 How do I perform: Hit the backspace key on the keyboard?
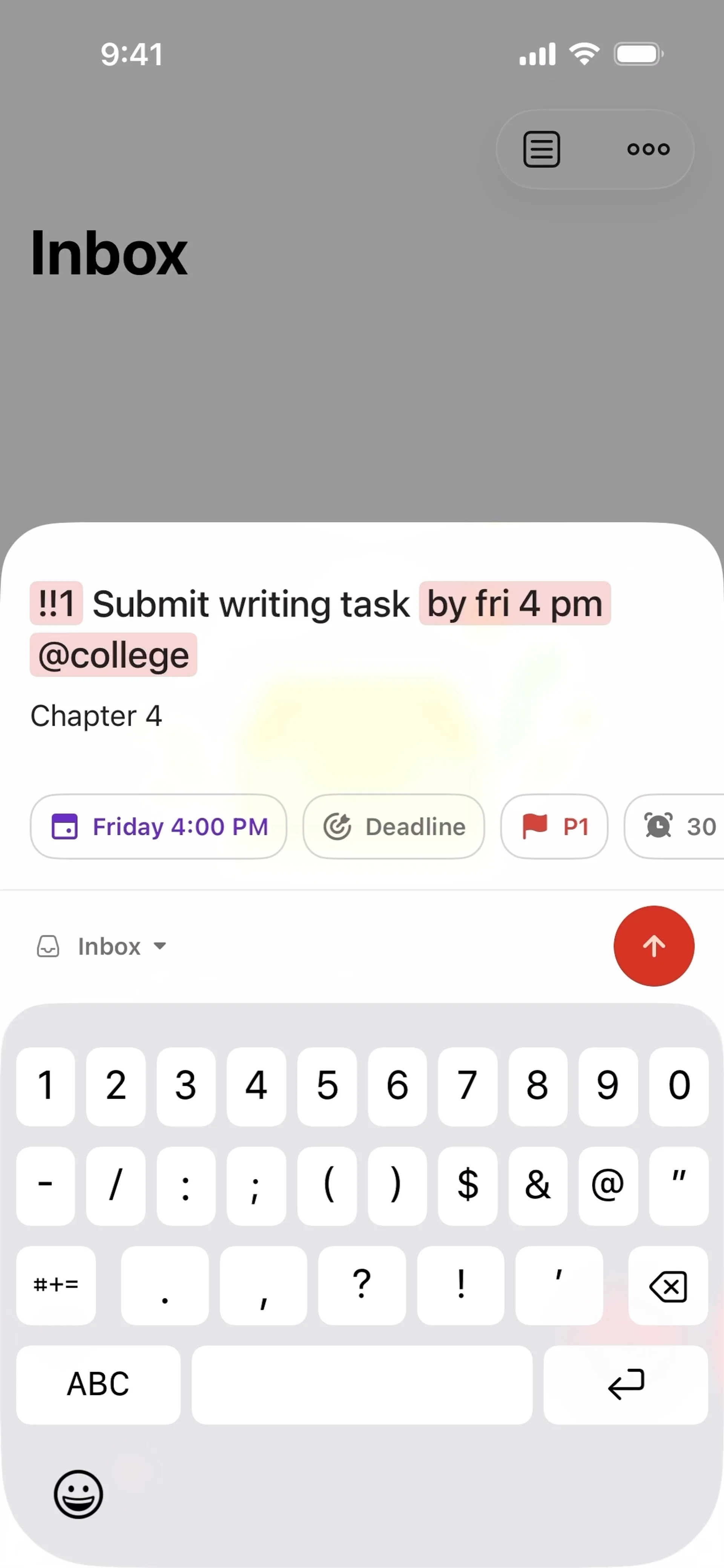click(667, 1286)
